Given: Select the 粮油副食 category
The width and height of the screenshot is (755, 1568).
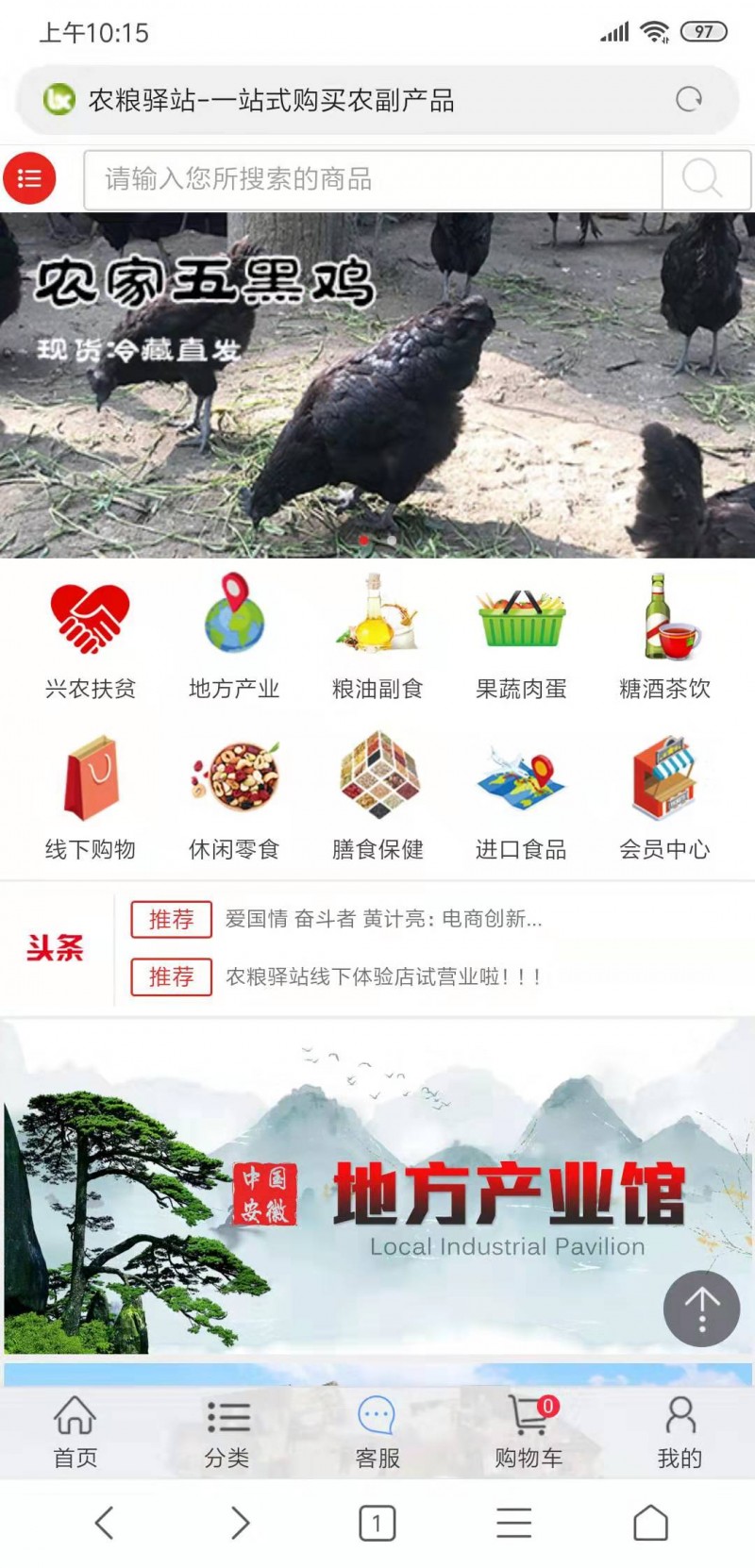Looking at the screenshot, I should [377, 639].
